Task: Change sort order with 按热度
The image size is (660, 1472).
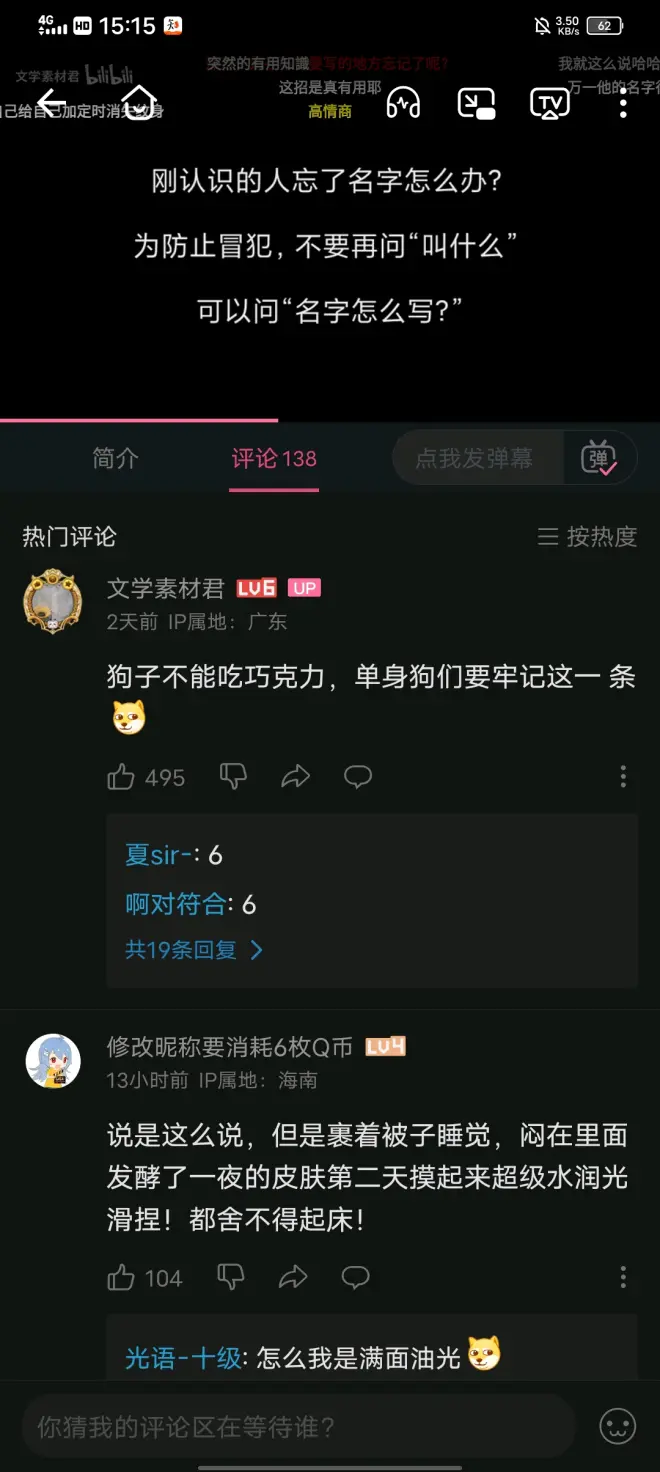Action: [x=587, y=537]
